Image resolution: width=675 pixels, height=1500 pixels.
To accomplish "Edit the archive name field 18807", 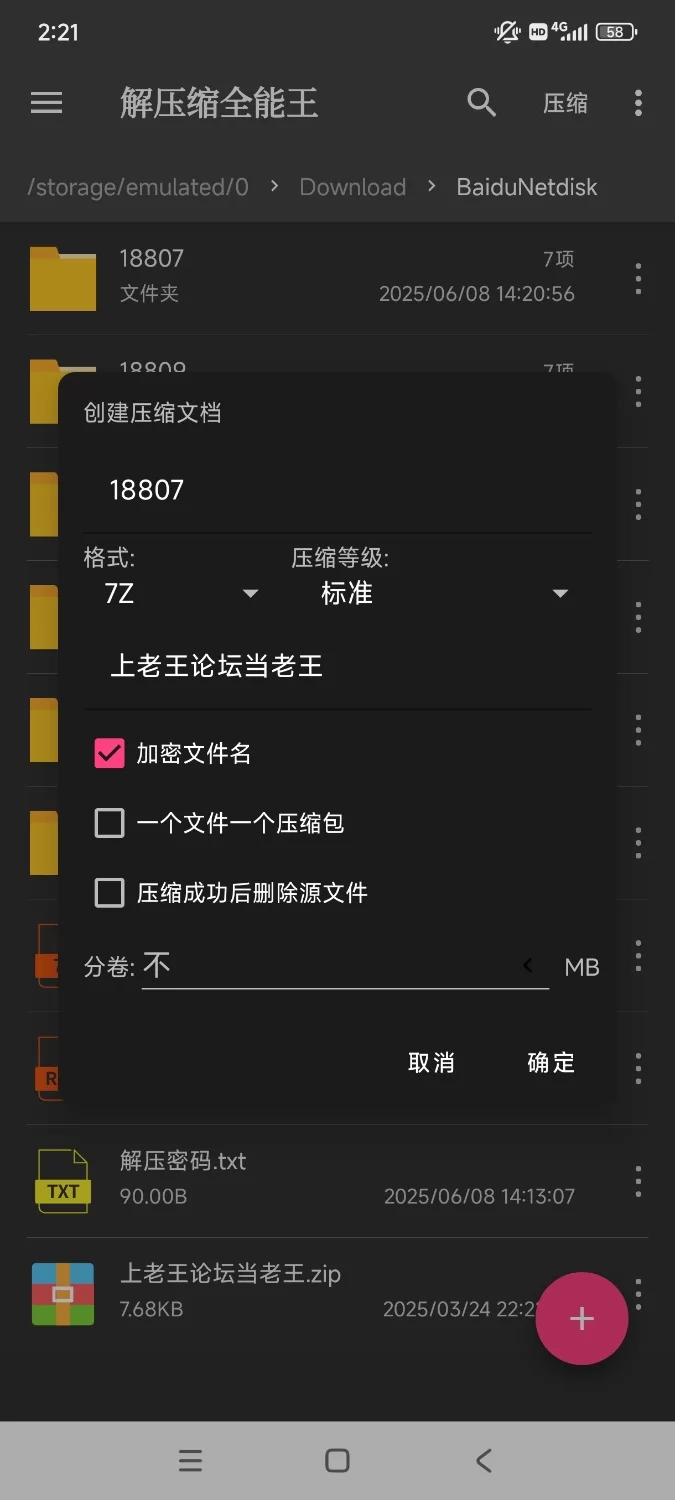I will (x=337, y=490).
